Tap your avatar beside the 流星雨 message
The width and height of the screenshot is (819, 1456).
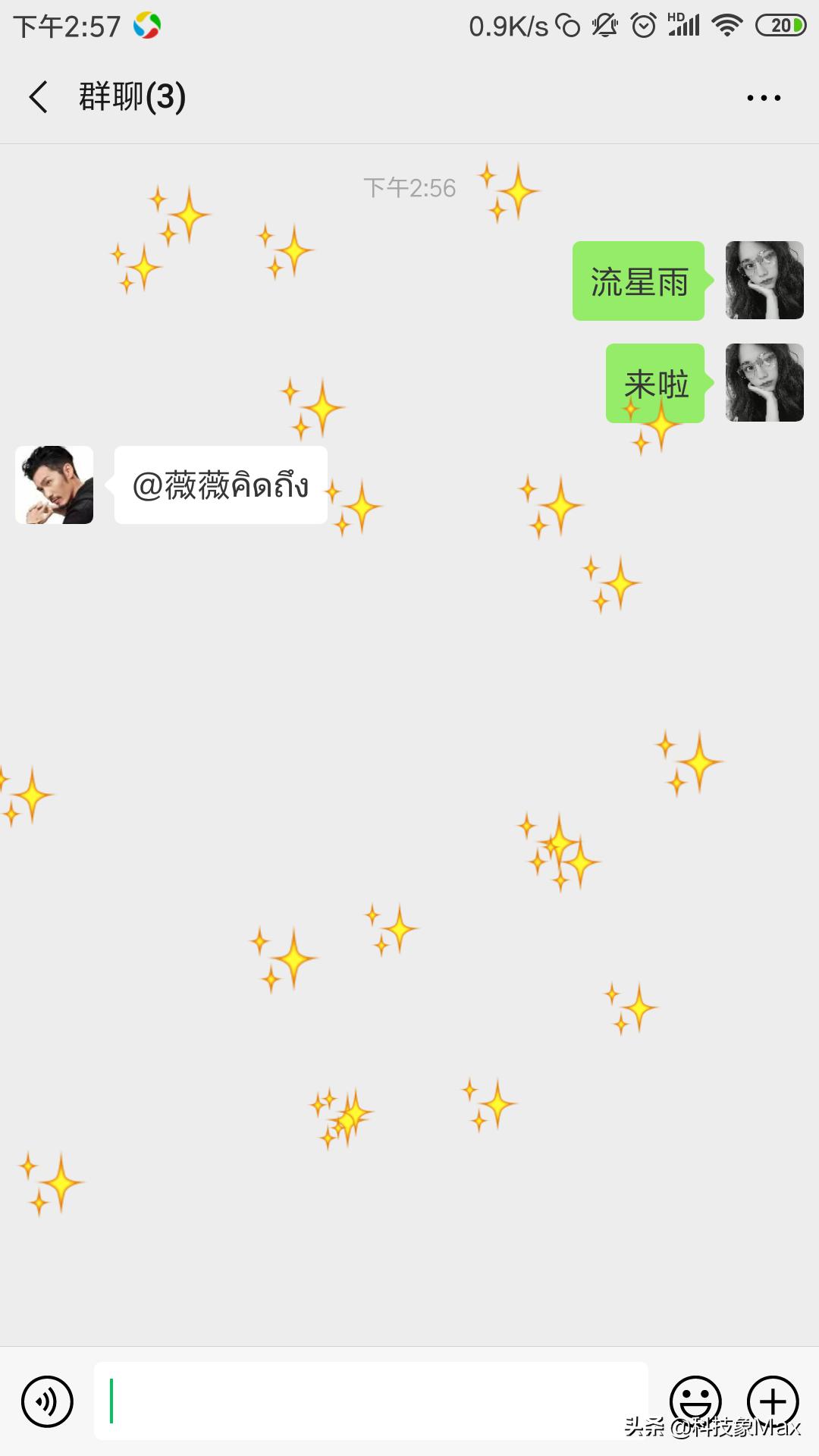pos(764,281)
